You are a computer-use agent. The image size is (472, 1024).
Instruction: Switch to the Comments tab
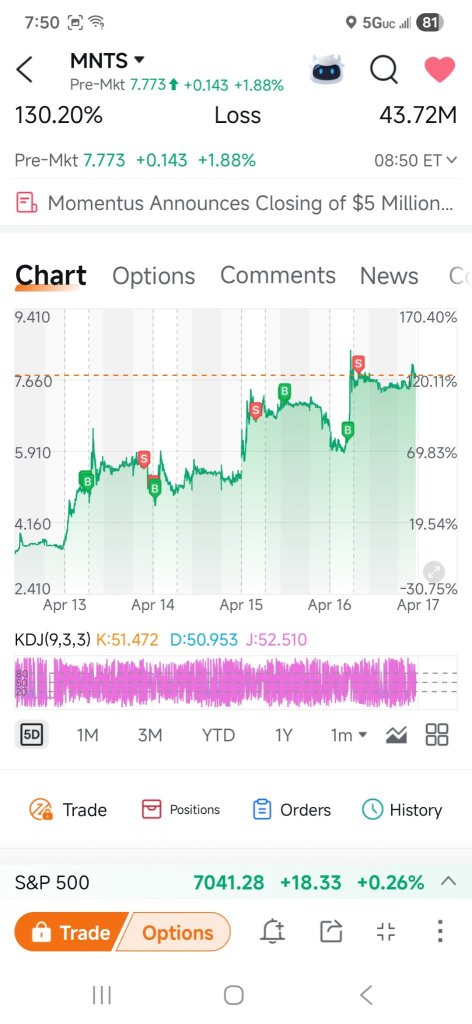coord(278,276)
